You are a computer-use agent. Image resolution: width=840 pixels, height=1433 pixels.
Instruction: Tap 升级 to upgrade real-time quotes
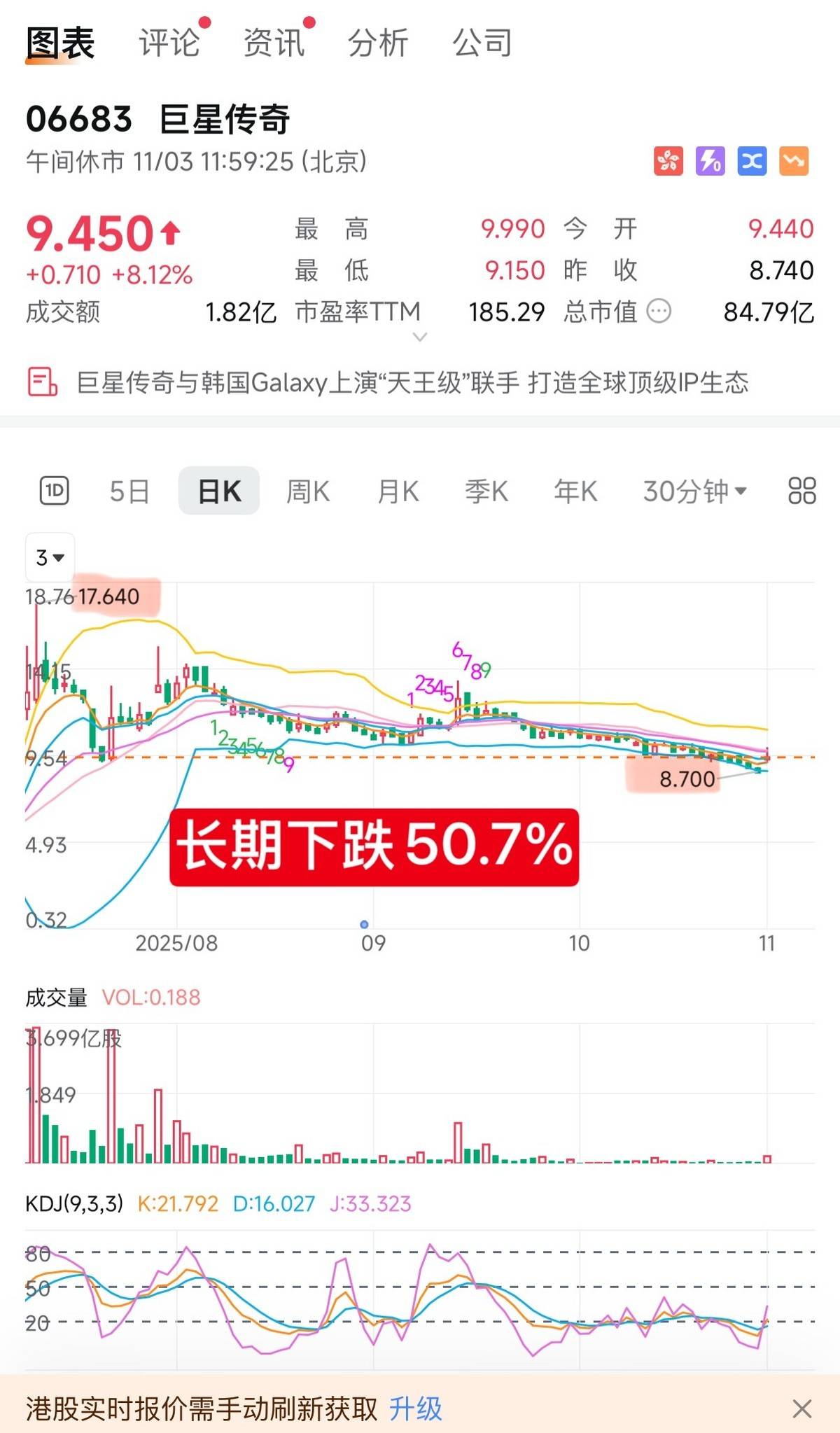pyautogui.click(x=416, y=1408)
